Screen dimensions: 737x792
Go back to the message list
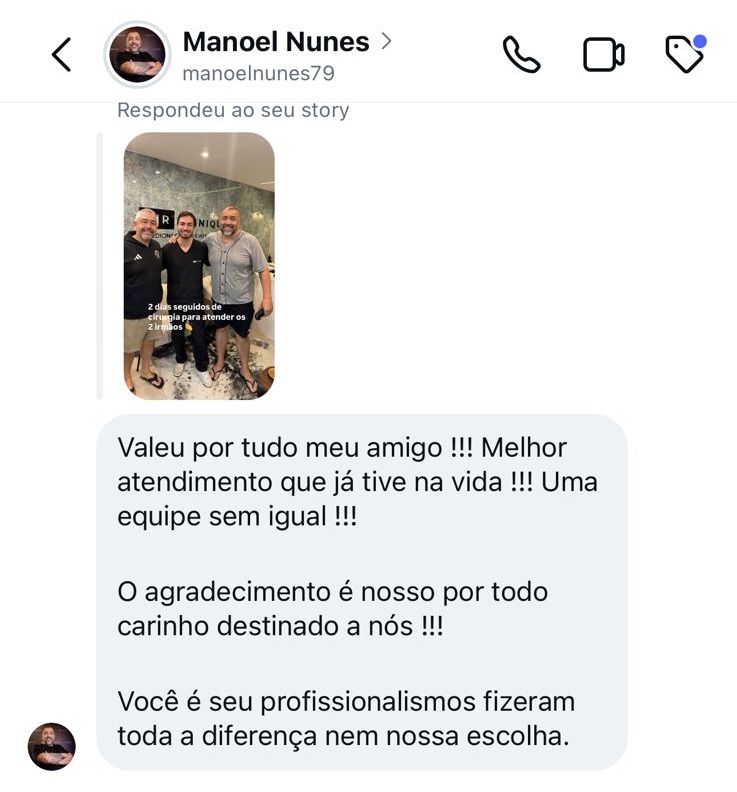coord(61,55)
